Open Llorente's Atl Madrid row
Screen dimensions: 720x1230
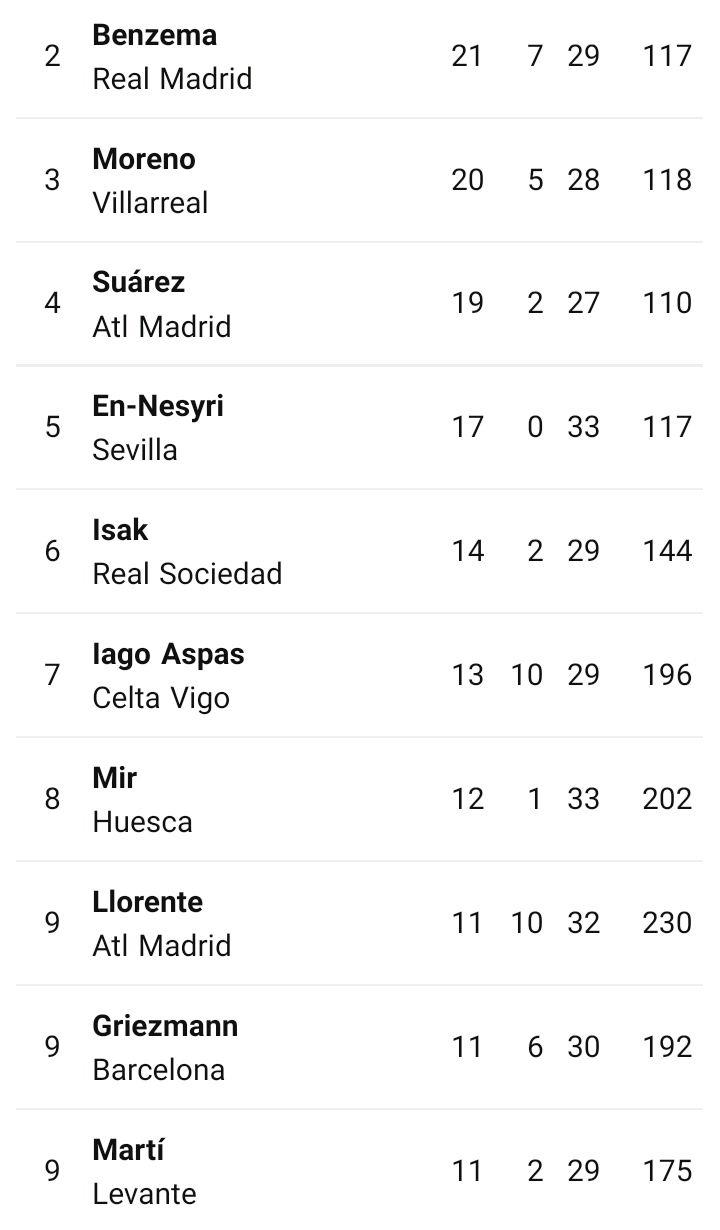coord(360,924)
